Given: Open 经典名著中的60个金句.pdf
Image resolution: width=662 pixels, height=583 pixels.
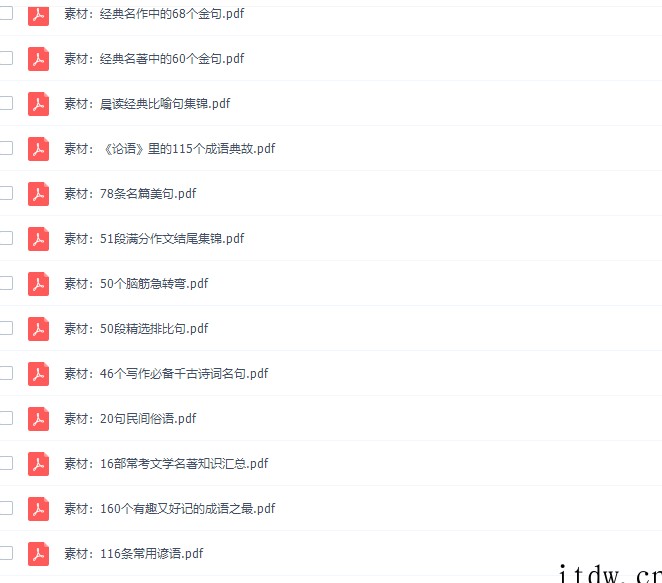Looking at the screenshot, I should coord(154,59).
